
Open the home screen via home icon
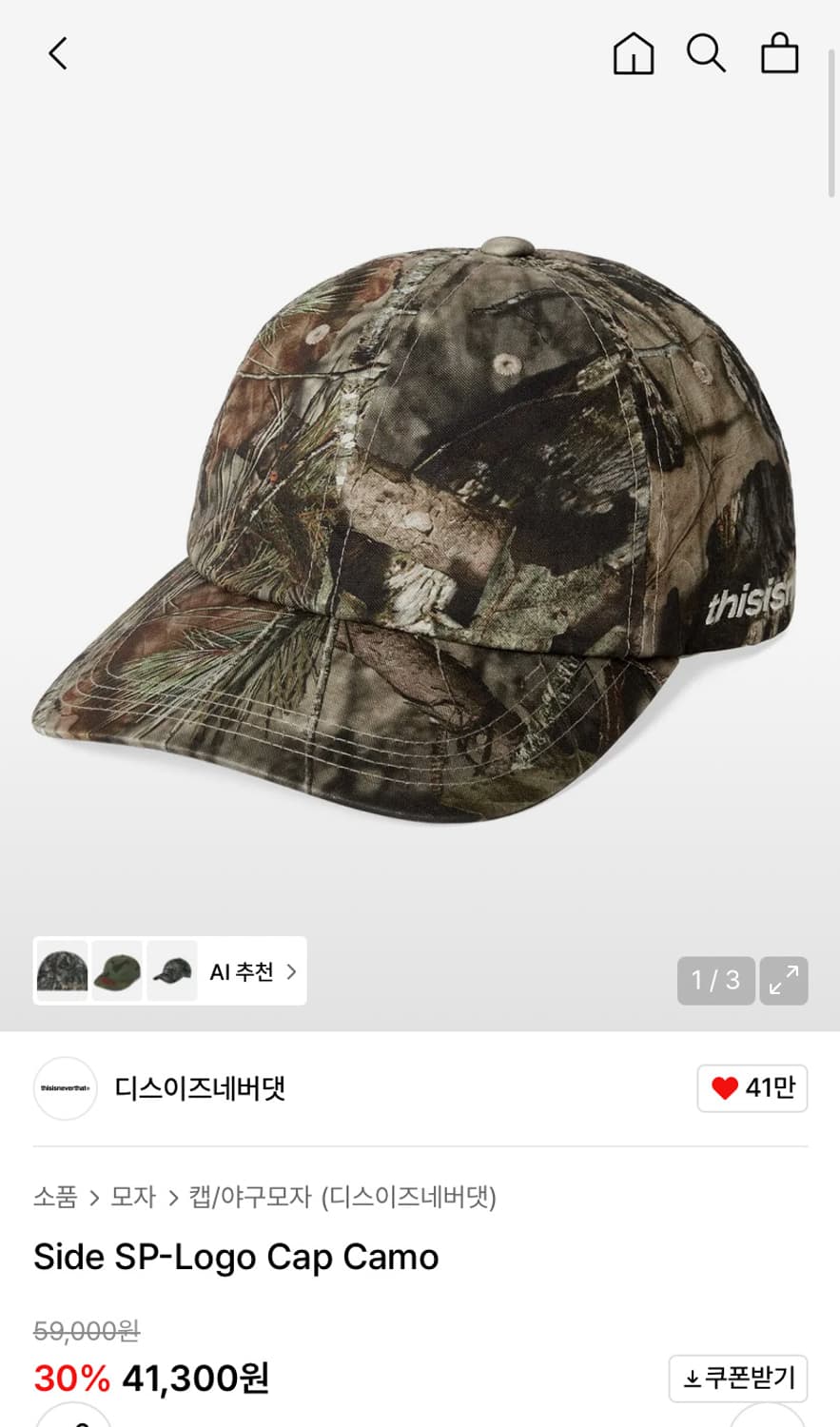(632, 53)
